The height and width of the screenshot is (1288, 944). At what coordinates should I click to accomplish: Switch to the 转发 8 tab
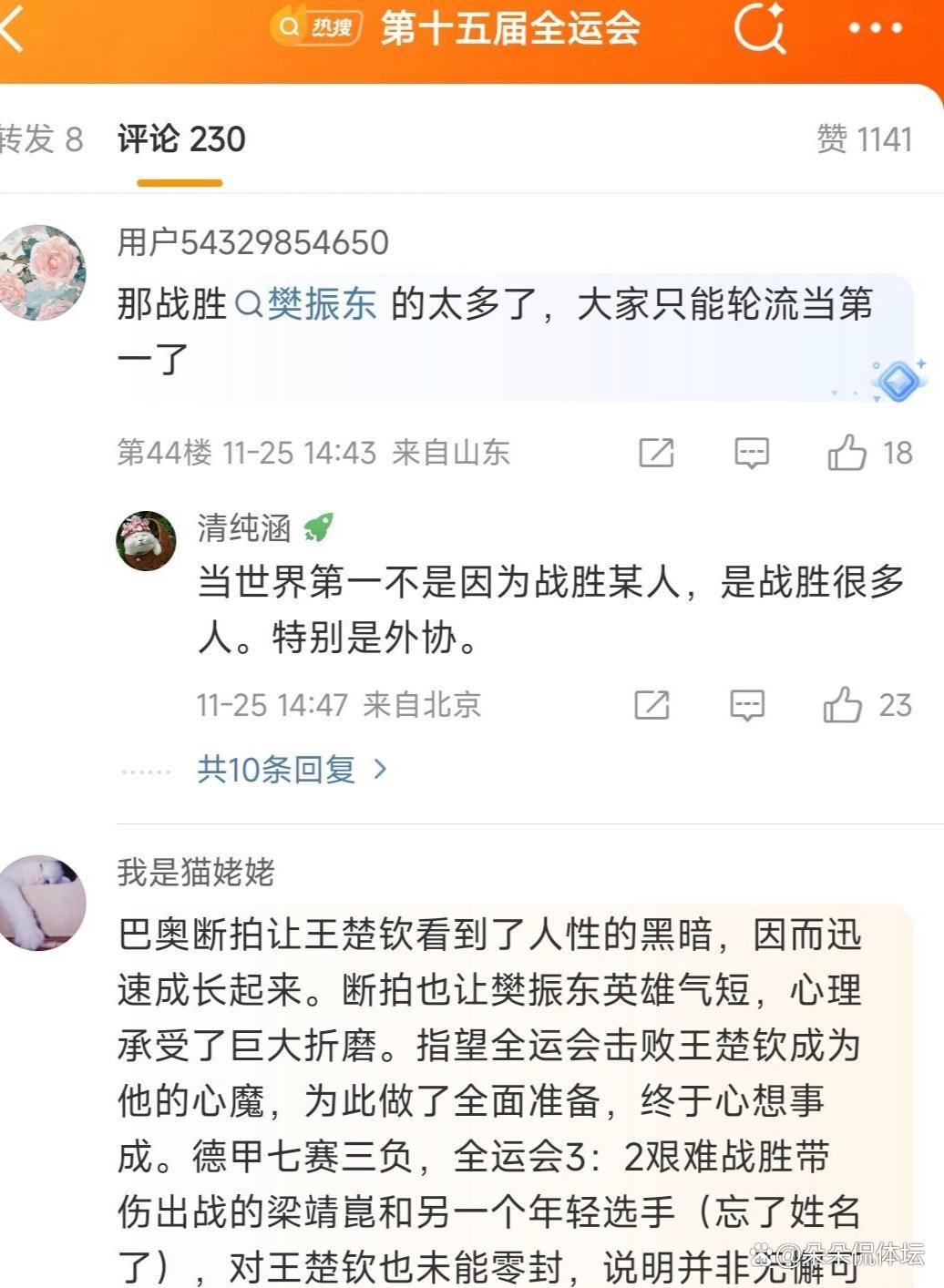coord(40,139)
